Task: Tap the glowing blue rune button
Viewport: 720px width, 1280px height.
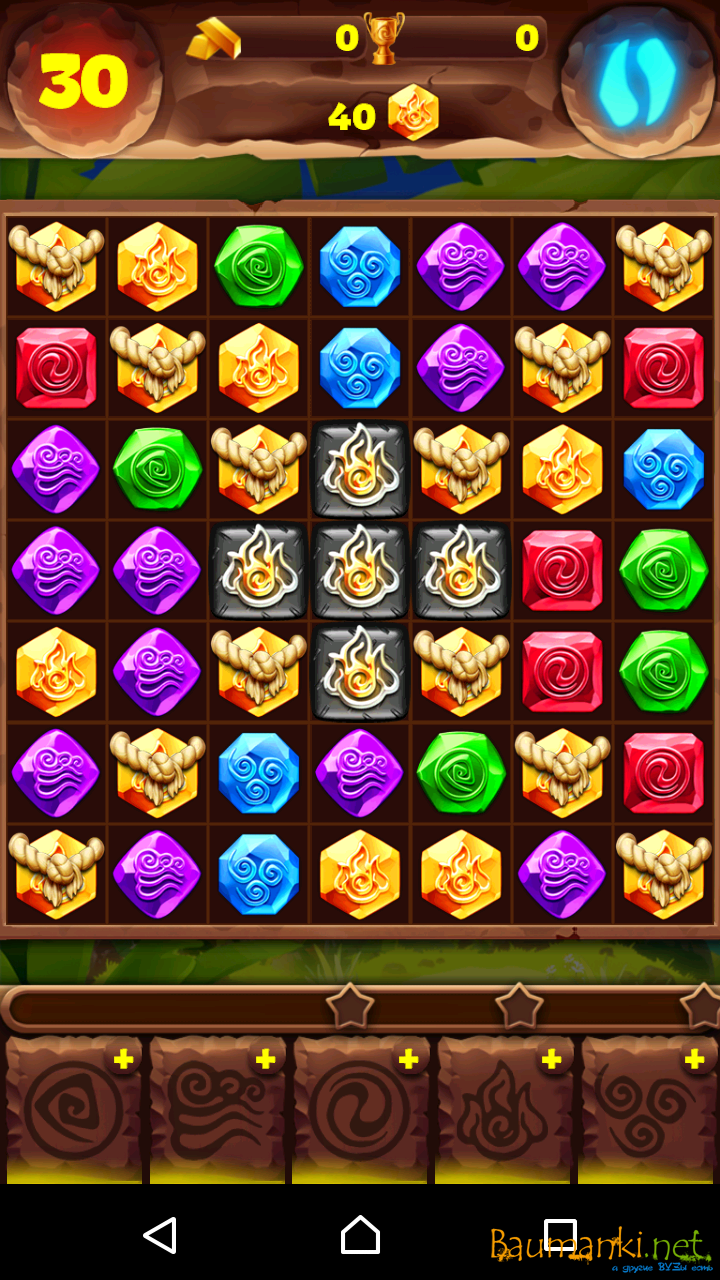Action: pyautogui.click(x=637, y=78)
